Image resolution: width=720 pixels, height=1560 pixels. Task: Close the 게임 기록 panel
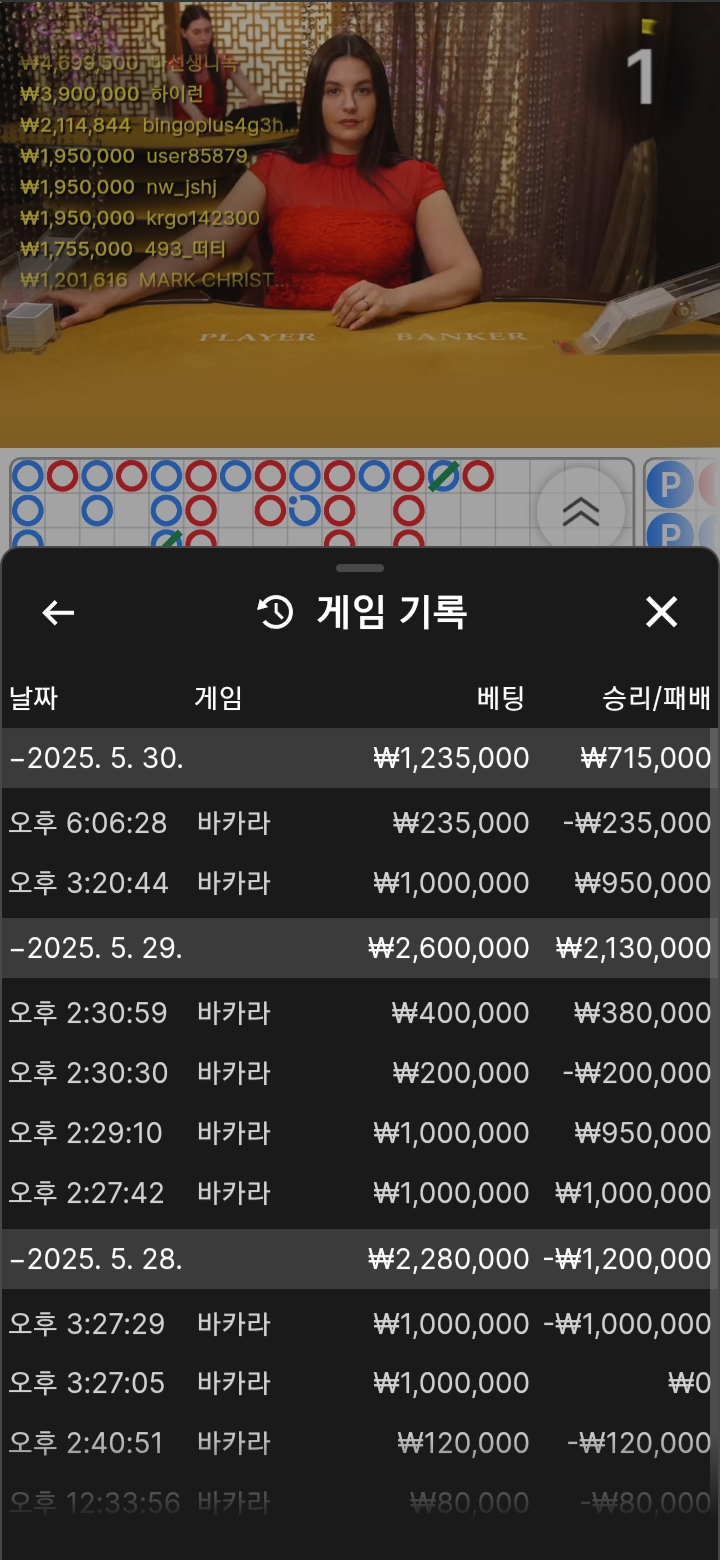click(x=661, y=612)
